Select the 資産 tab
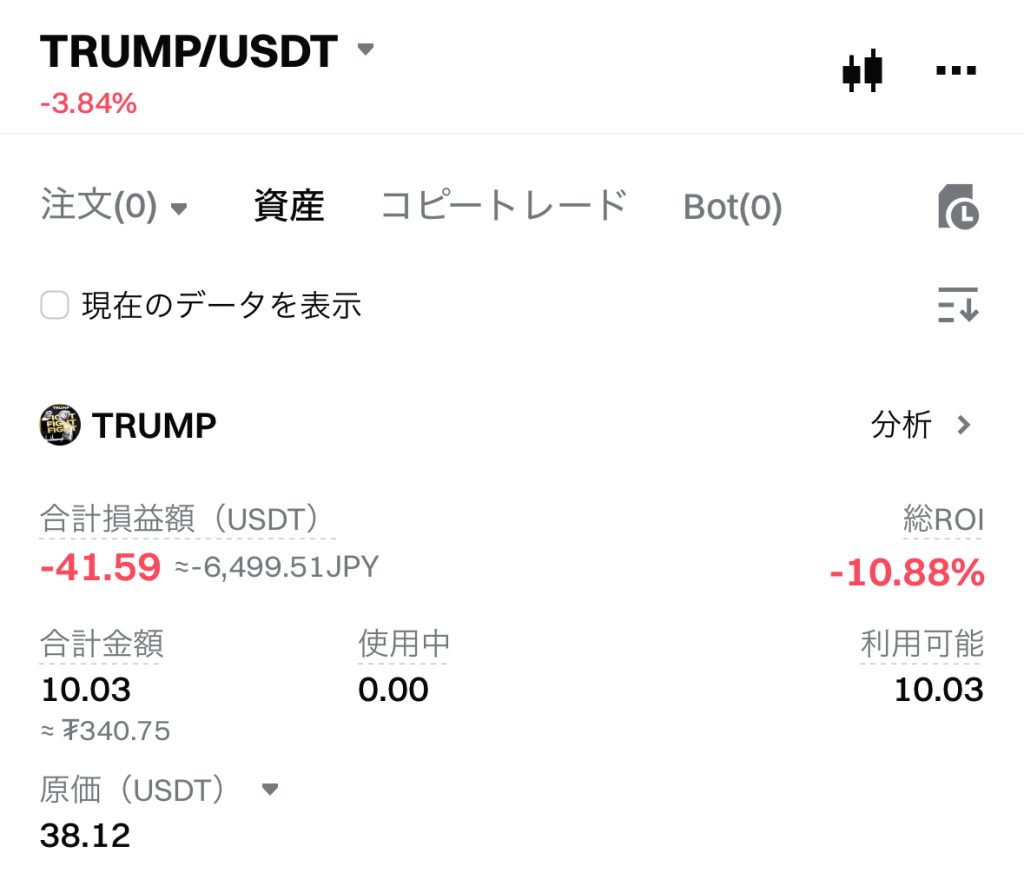Screen dimensions: 1024x886 click(289, 206)
